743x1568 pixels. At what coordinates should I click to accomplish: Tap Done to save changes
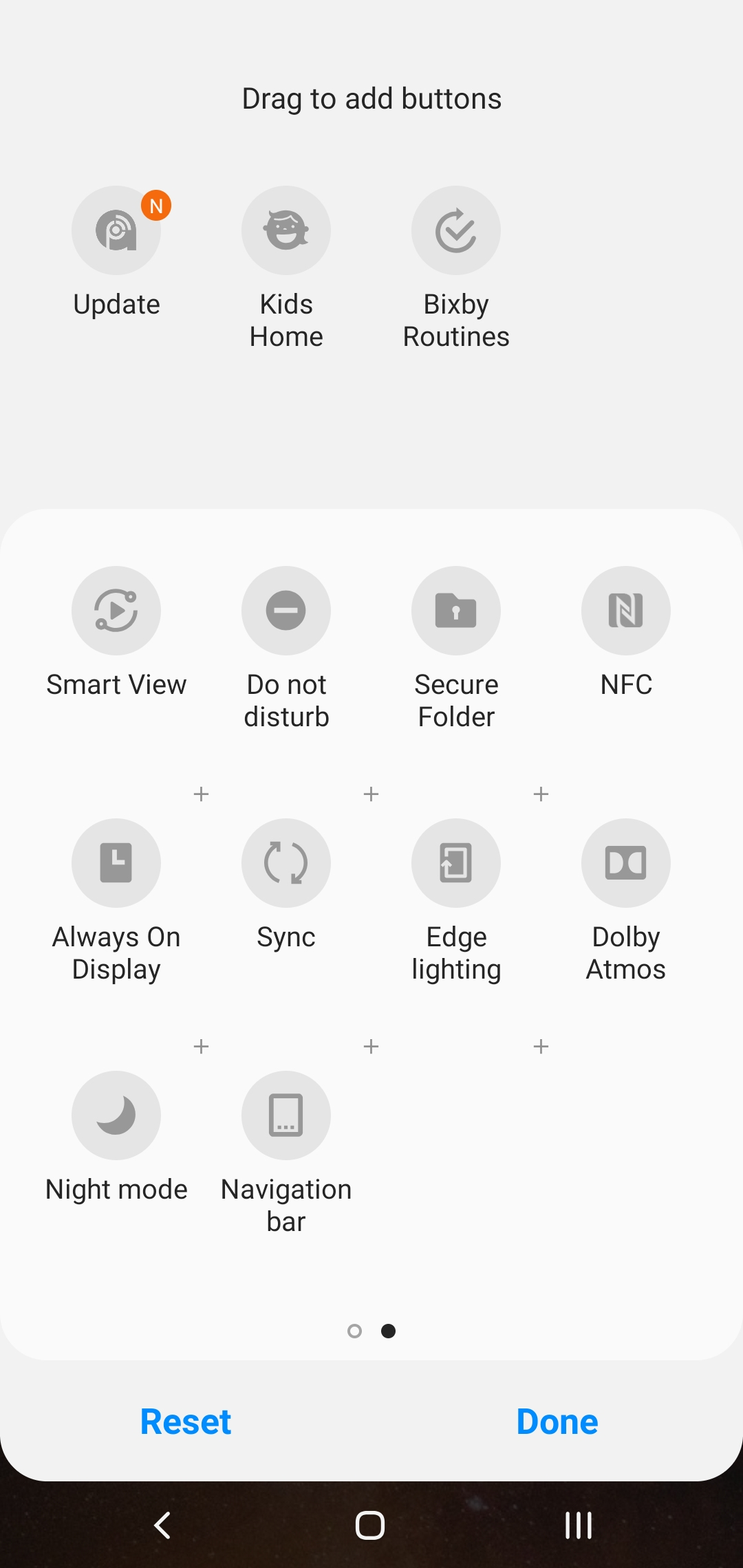[557, 1422]
